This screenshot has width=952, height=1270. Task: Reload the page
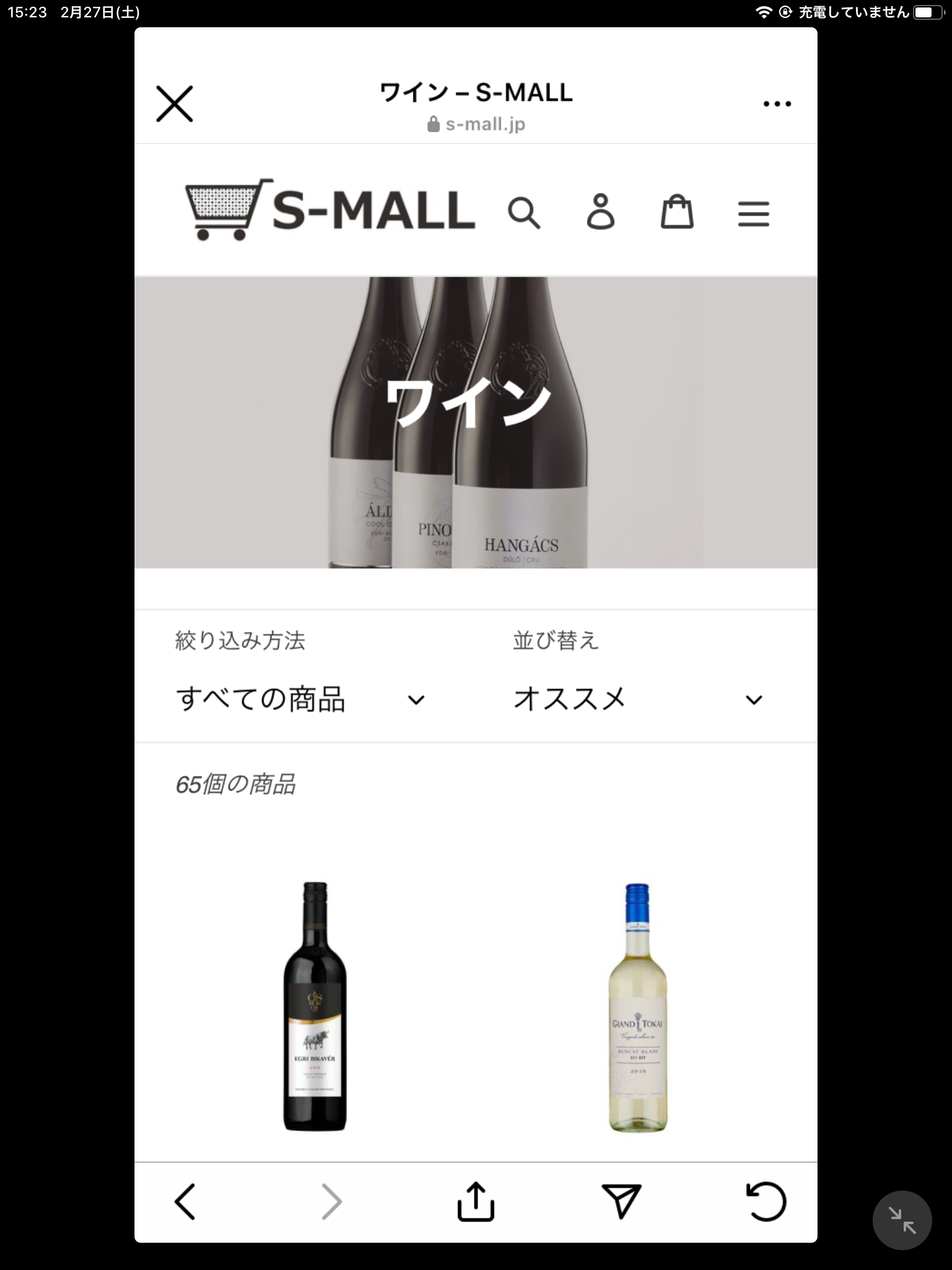(766, 1202)
